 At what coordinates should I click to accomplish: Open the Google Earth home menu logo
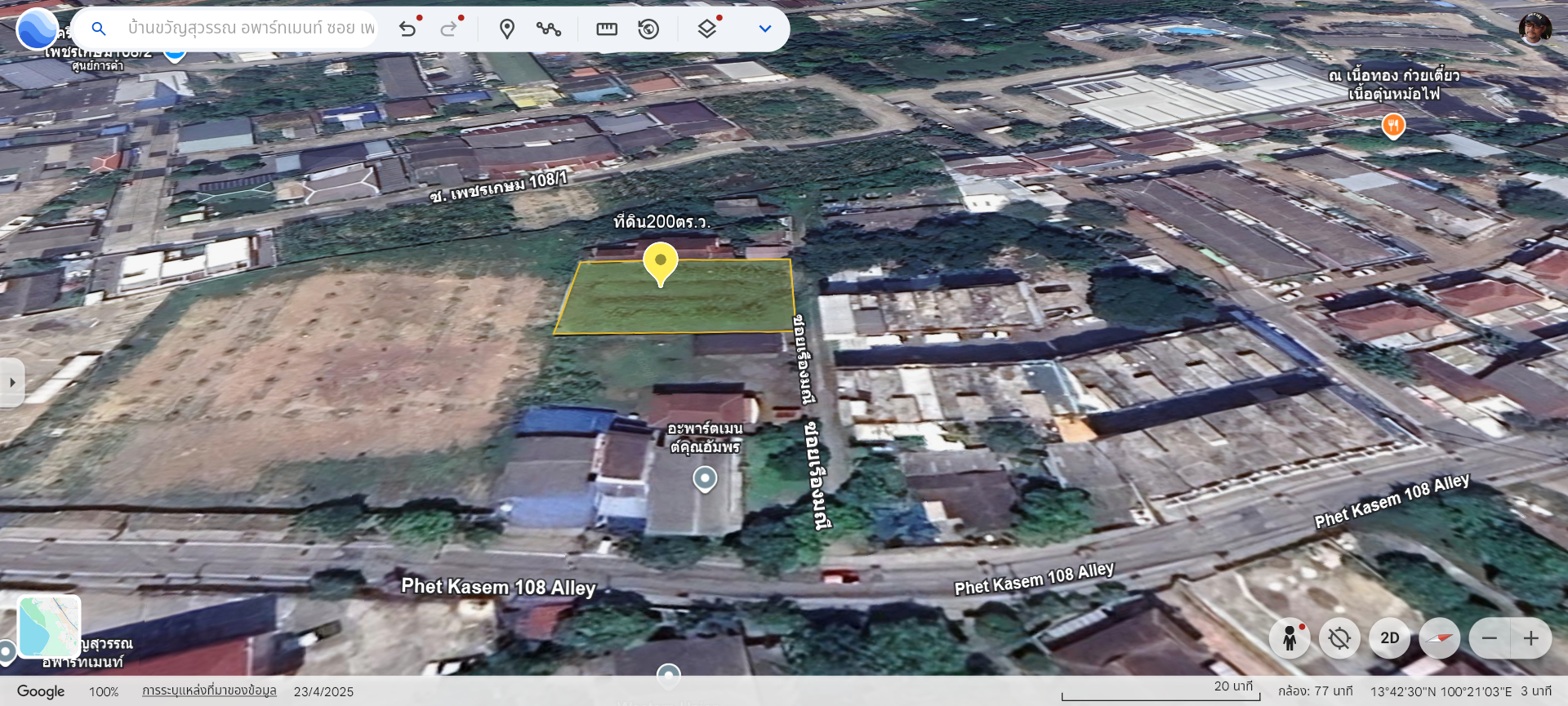click(37, 29)
